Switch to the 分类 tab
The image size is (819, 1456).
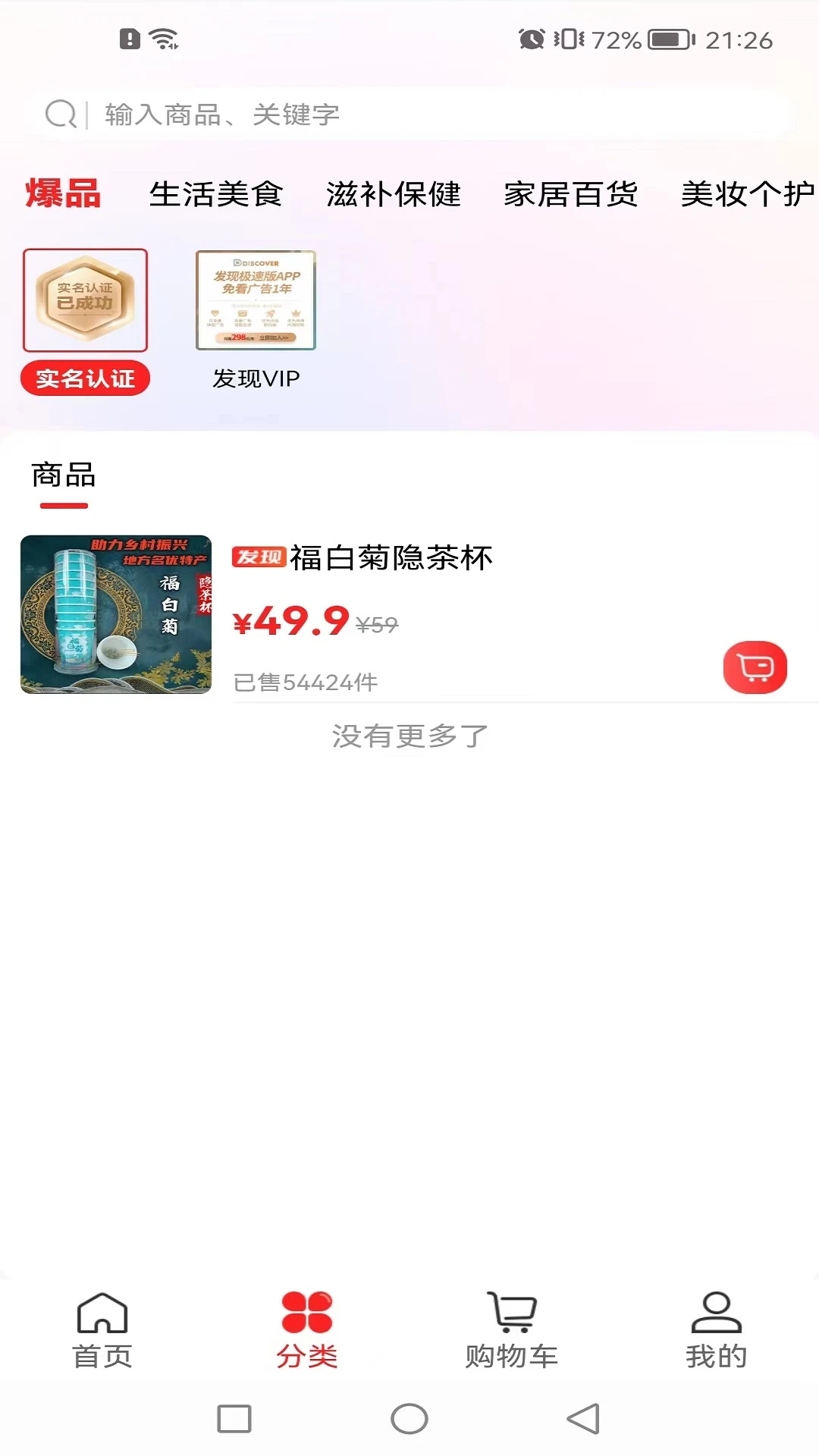click(x=306, y=1331)
